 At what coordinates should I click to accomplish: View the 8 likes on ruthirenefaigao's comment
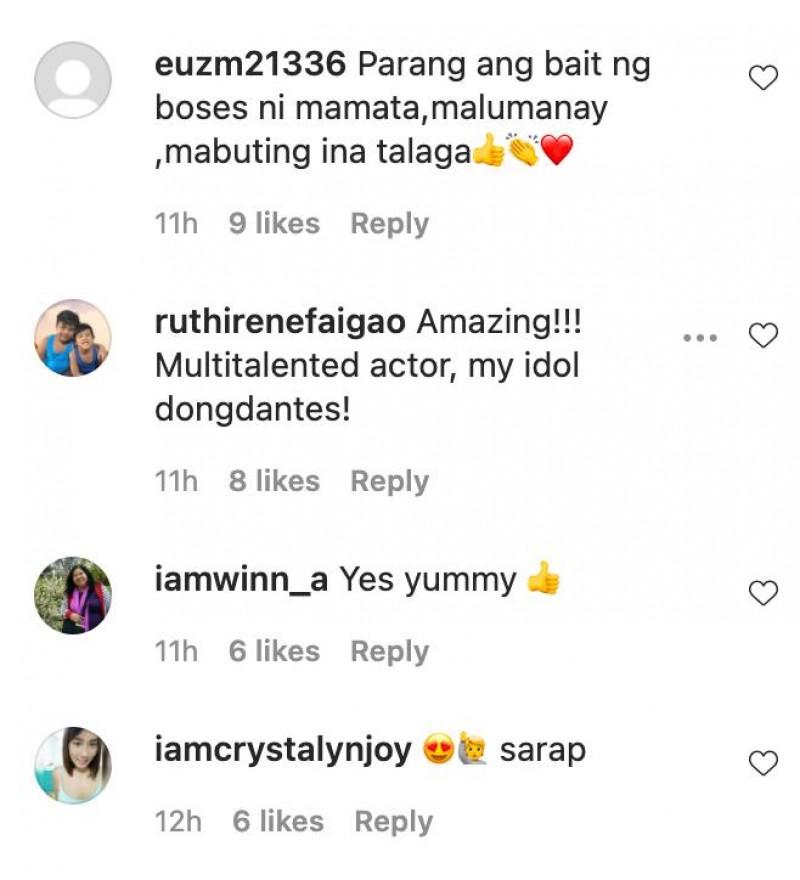point(274,481)
